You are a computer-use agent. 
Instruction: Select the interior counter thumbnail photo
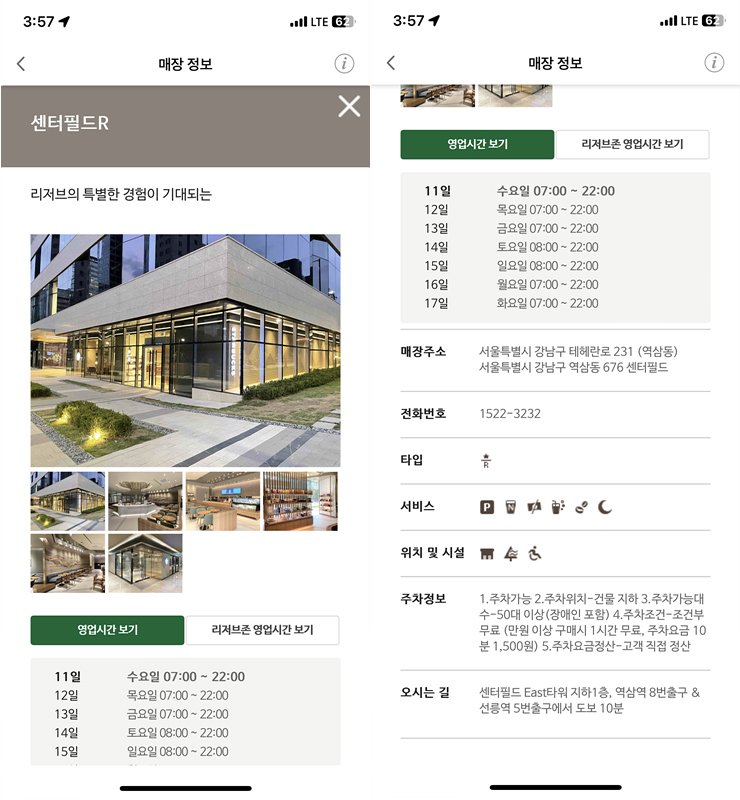pos(145,501)
